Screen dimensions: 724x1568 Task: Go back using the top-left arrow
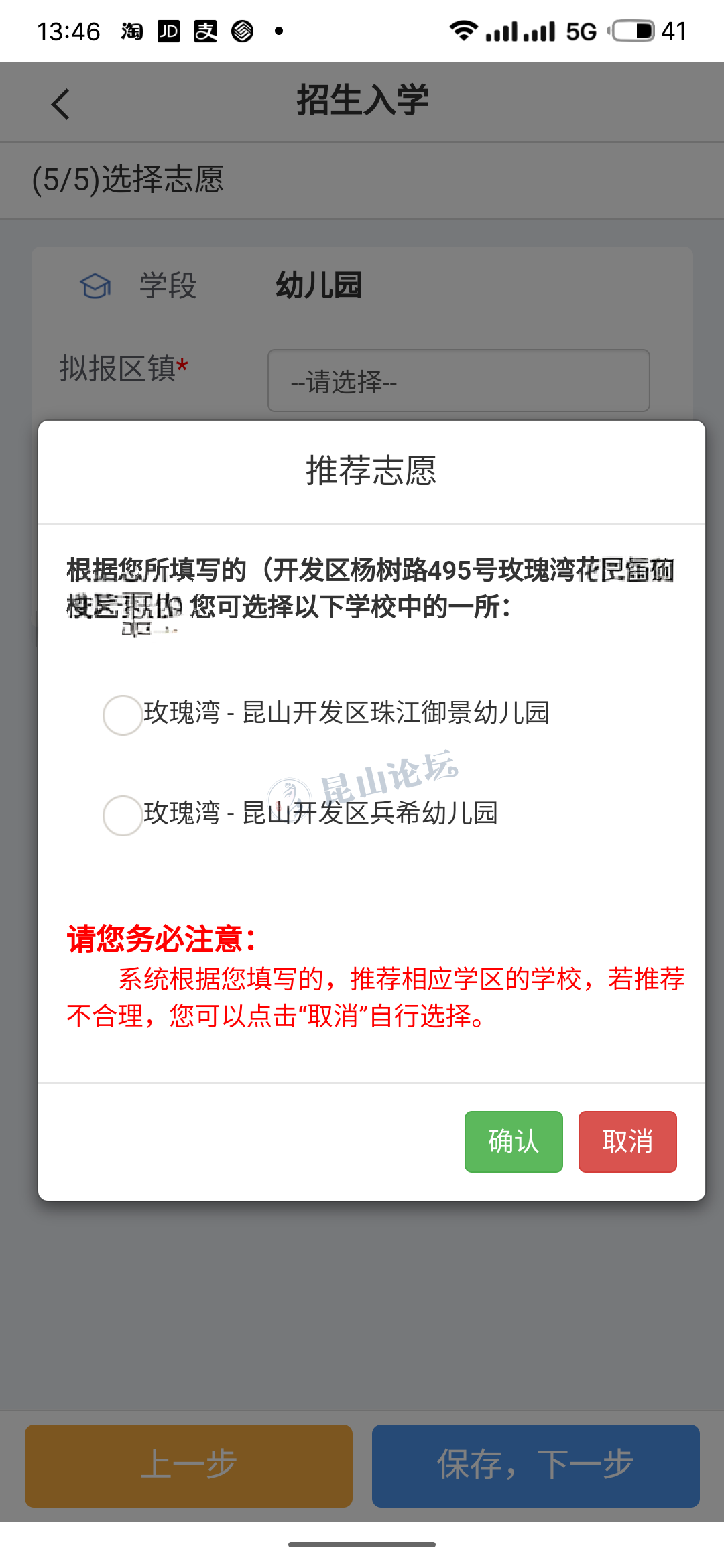(60, 104)
